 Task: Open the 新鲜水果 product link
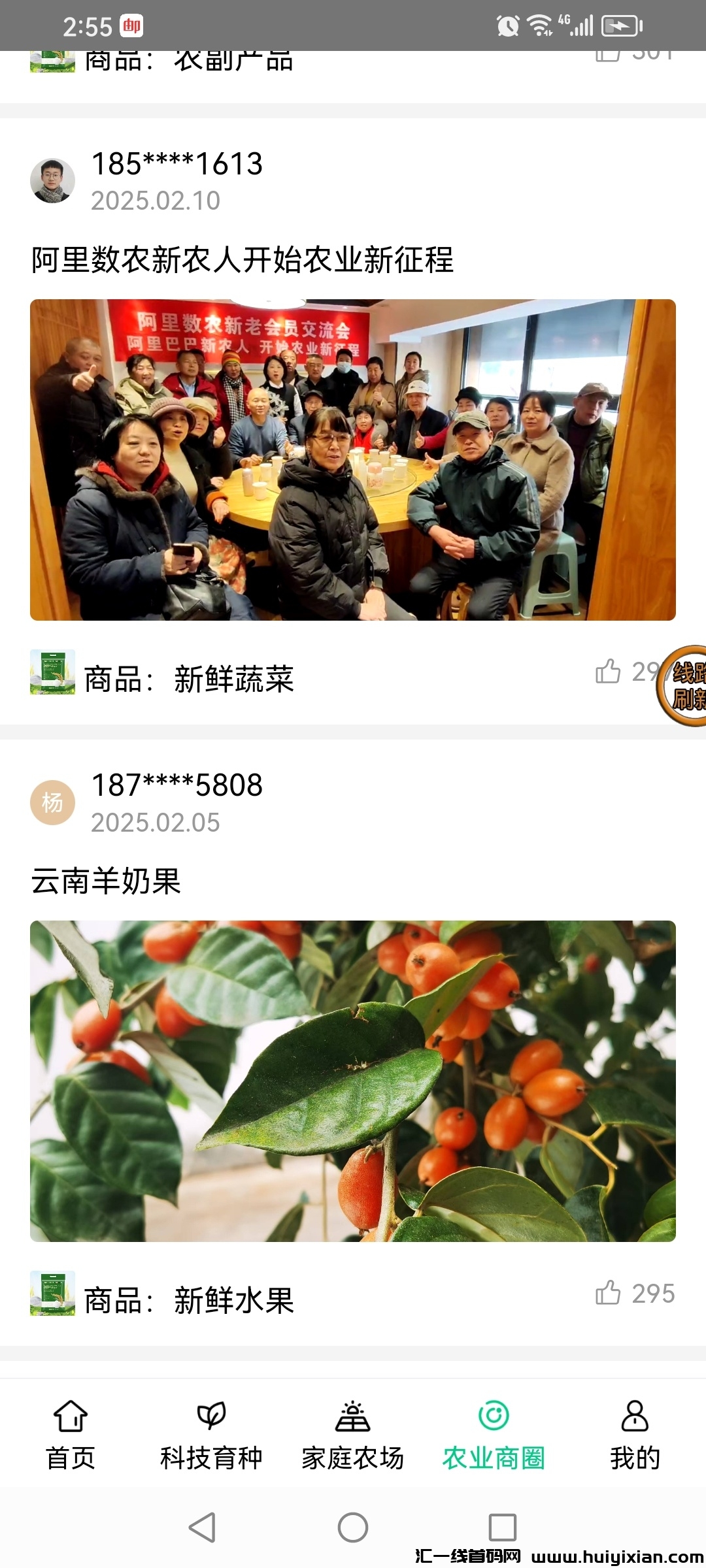pyautogui.click(x=190, y=1300)
